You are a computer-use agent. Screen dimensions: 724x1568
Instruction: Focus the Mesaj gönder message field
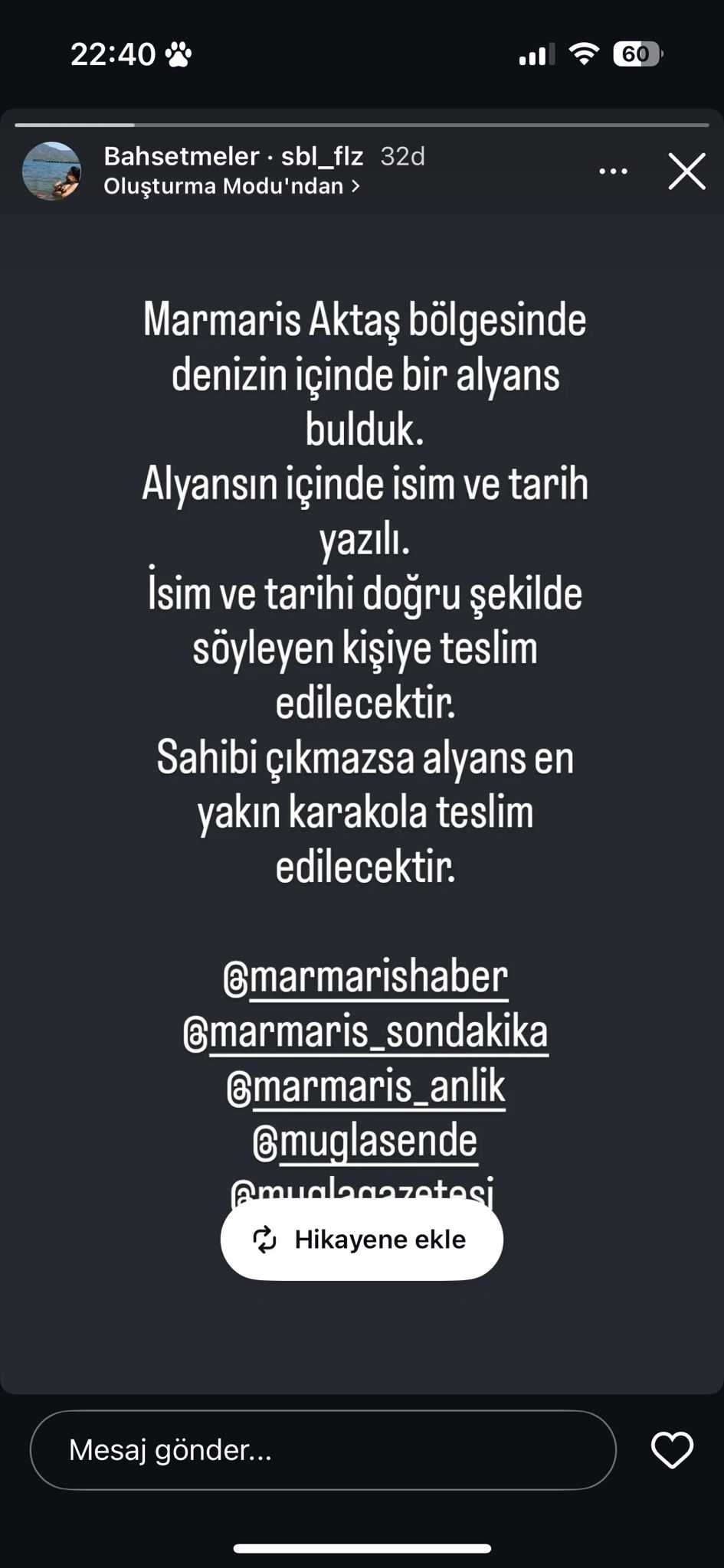pyautogui.click(x=322, y=1450)
